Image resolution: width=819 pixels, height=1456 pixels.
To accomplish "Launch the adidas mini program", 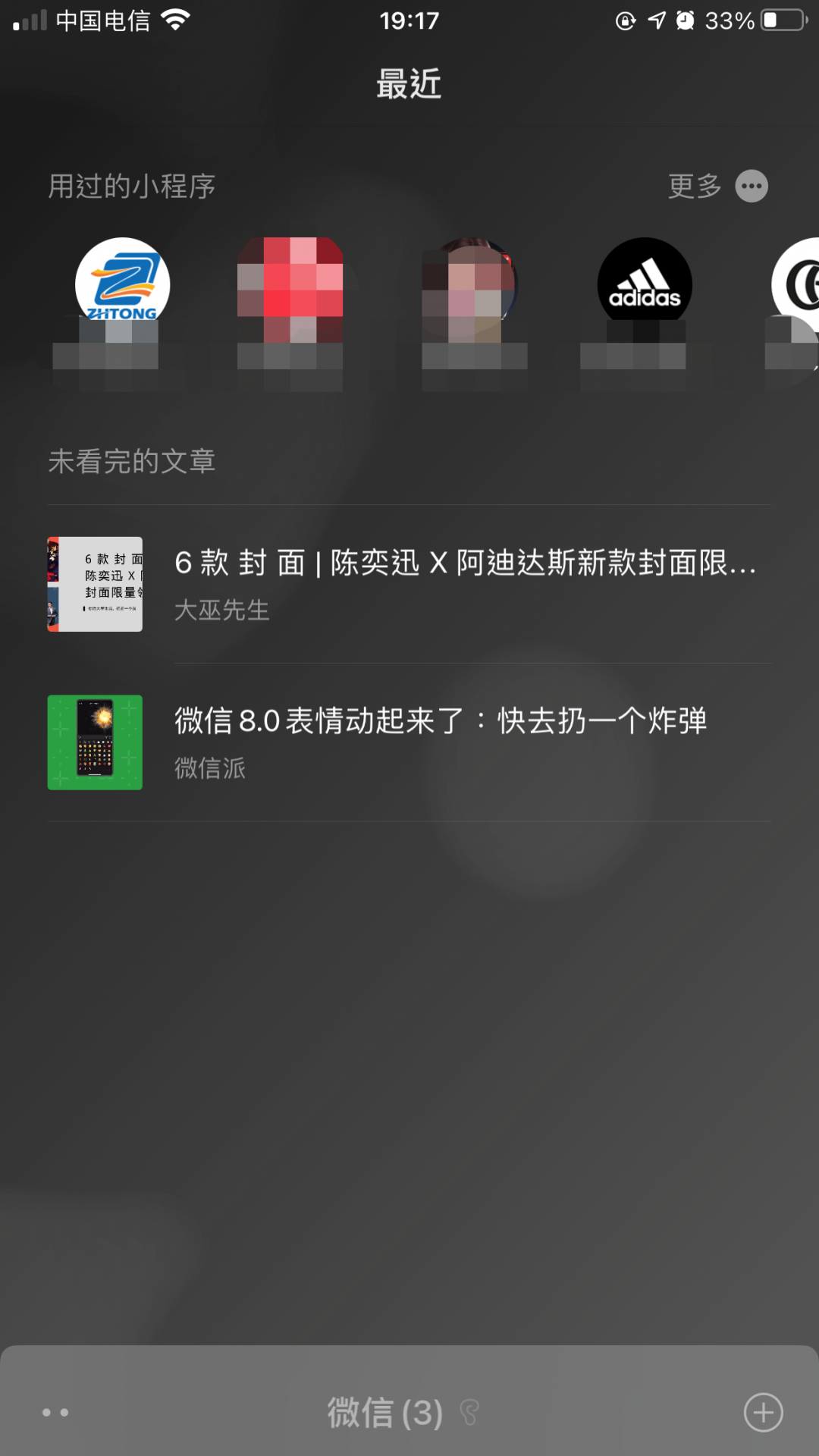I will pos(644,283).
